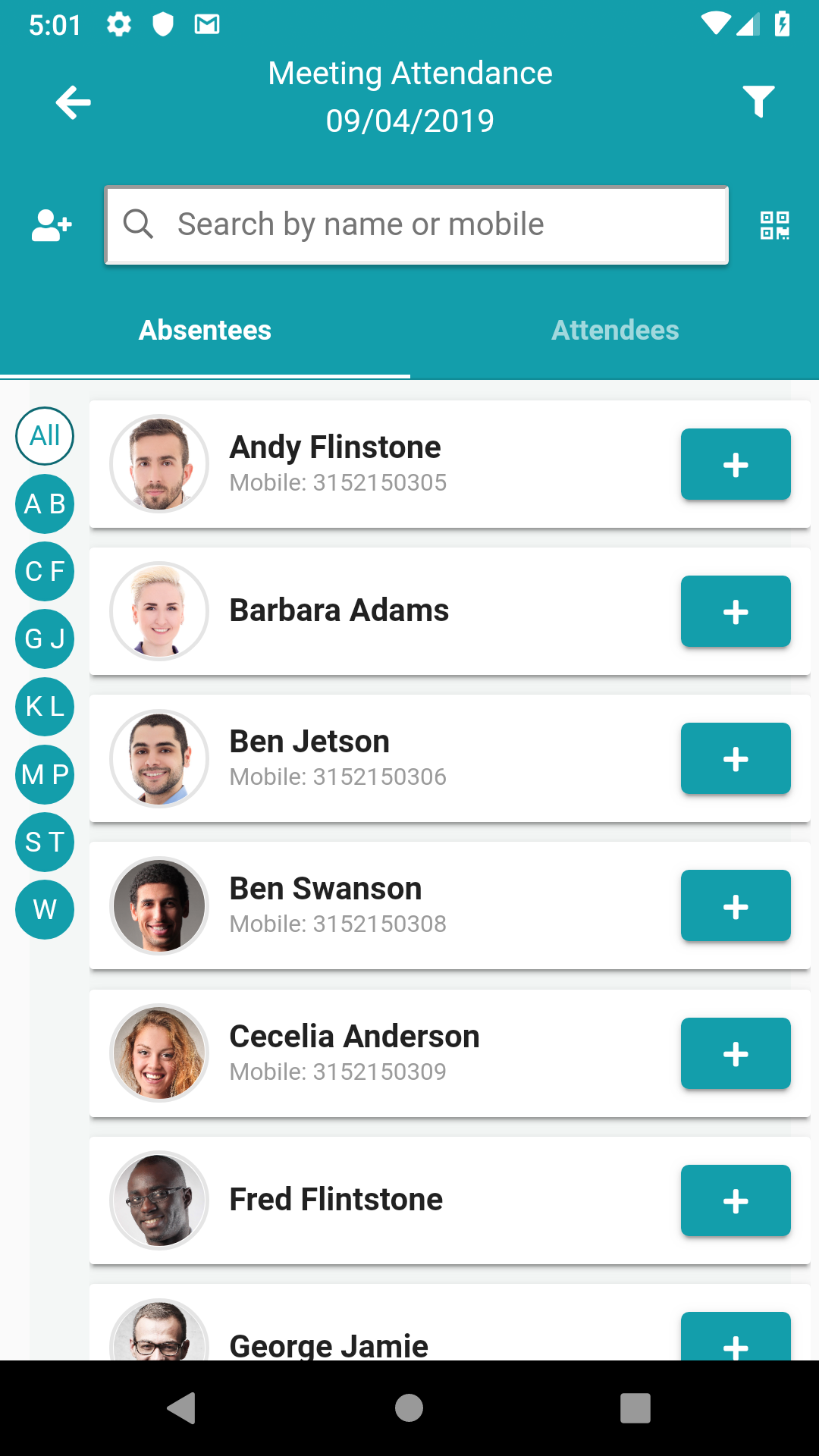Mark Ben Swanson present with plus button
The height and width of the screenshot is (1456, 819).
click(735, 906)
